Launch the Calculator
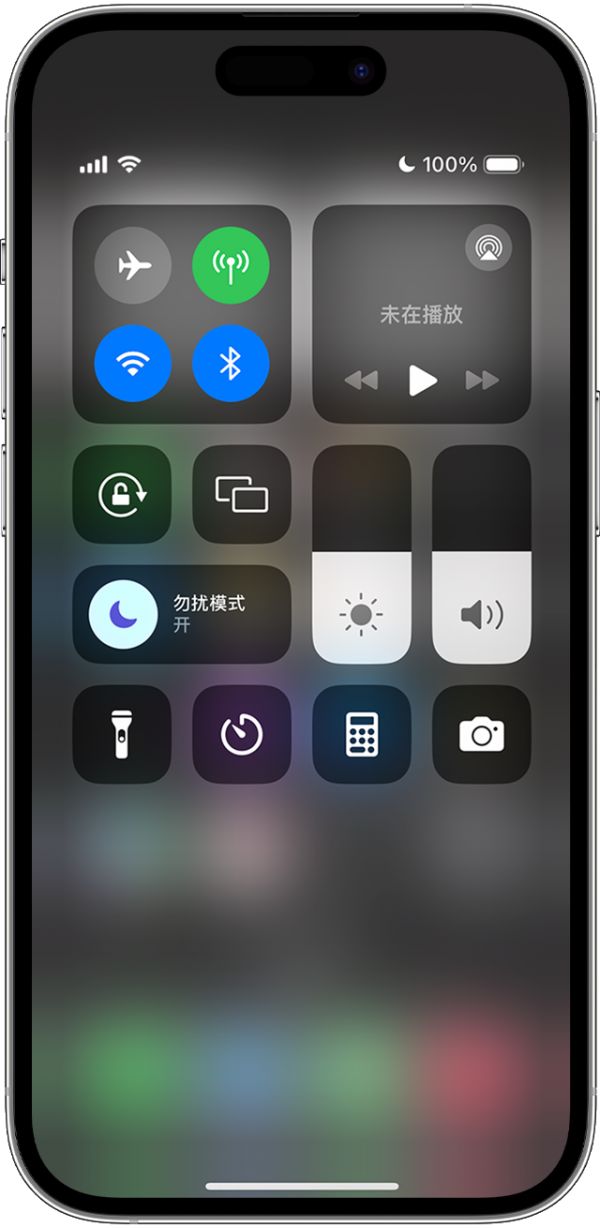This screenshot has width=600, height=1228. click(362, 734)
